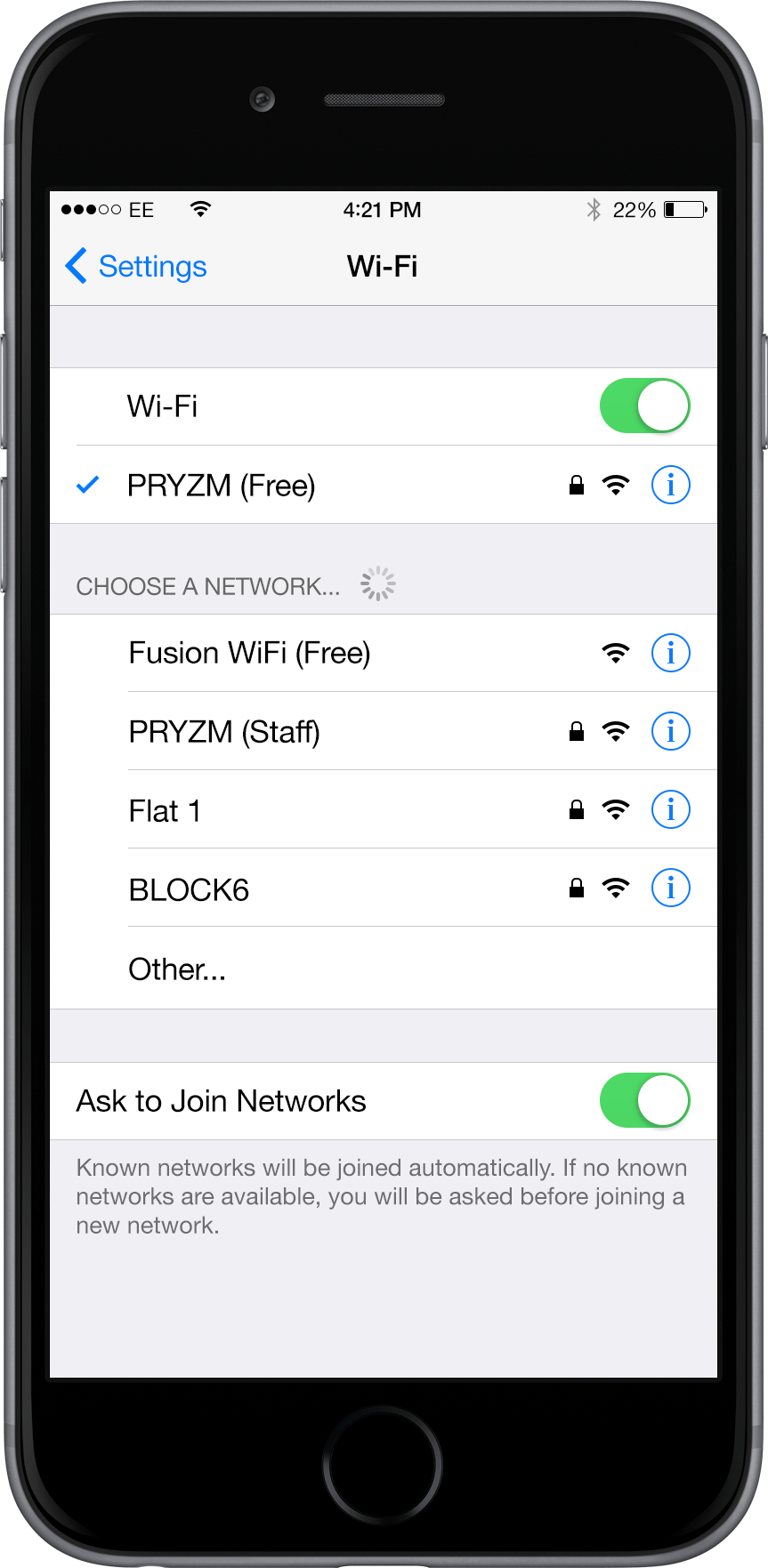Go back to Settings
This screenshot has width=768, height=1568.
point(136,266)
